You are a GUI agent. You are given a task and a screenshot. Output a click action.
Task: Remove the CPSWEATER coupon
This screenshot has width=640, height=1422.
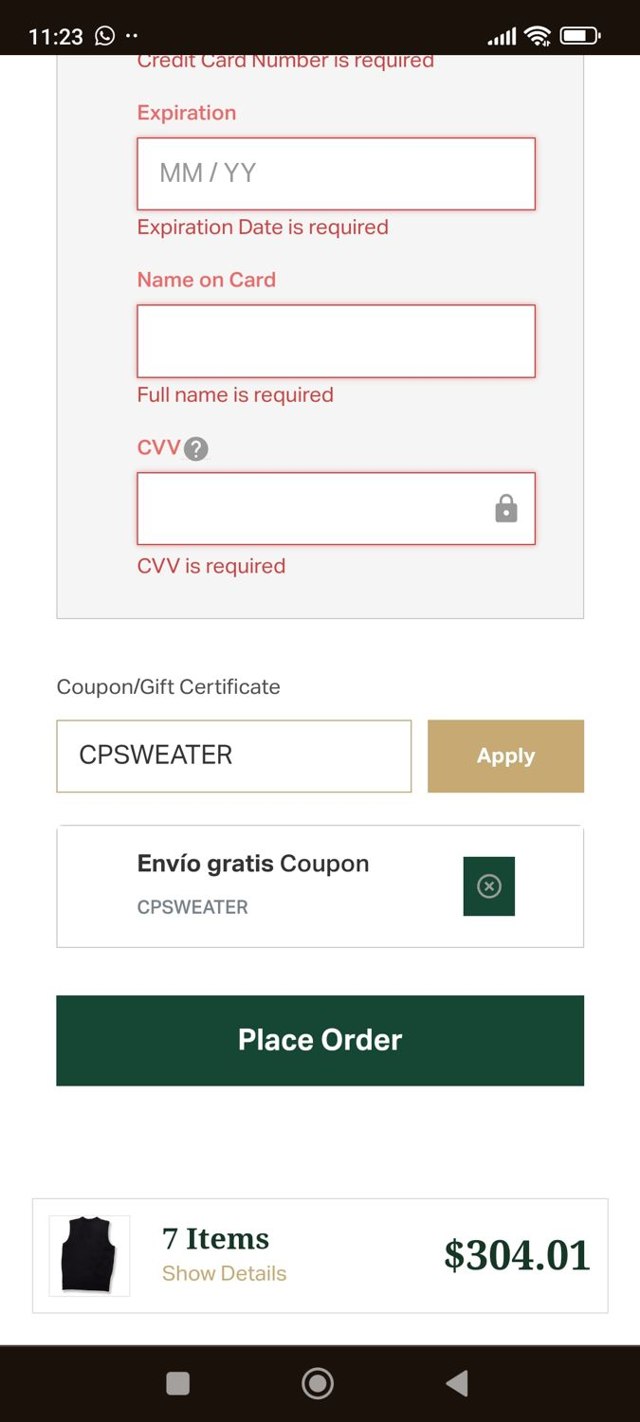click(x=488, y=886)
